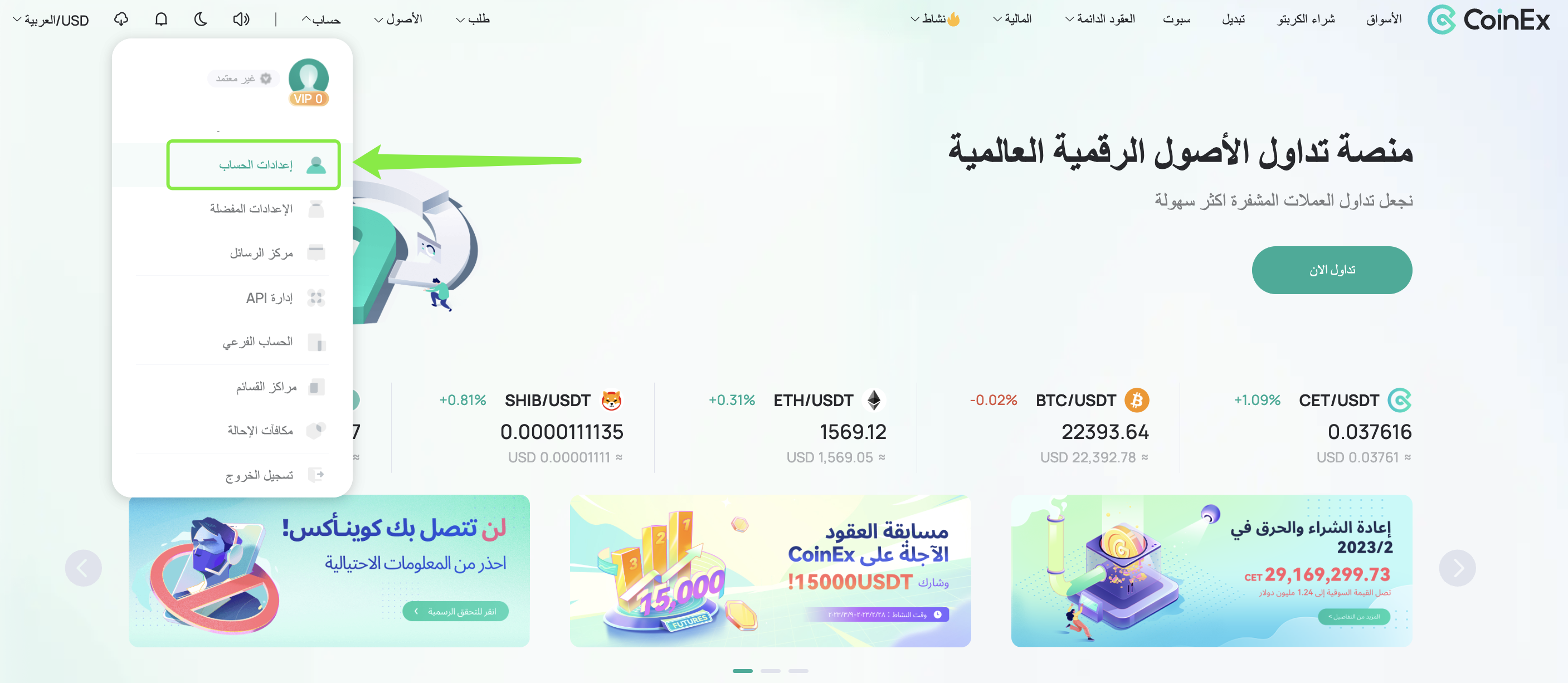Select تسجيل الخروج to log out
The height and width of the screenshot is (683, 1568).
259,475
